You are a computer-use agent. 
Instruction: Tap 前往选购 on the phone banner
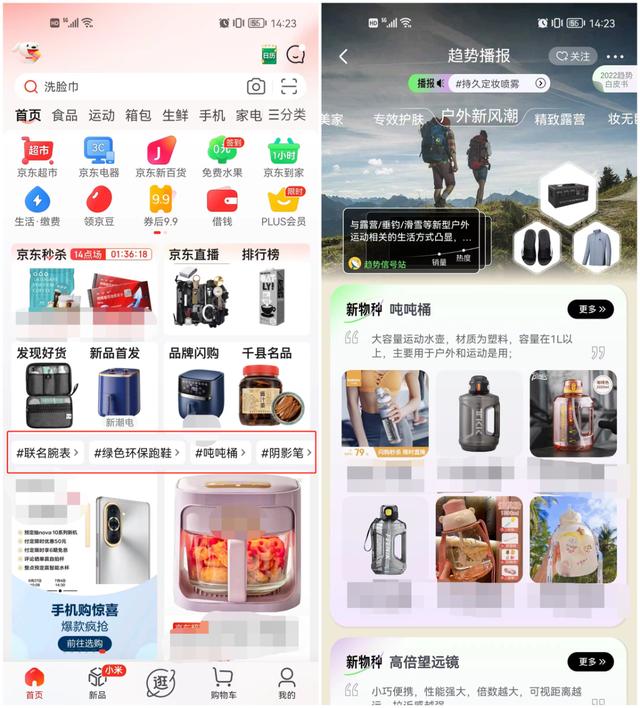(x=85, y=643)
